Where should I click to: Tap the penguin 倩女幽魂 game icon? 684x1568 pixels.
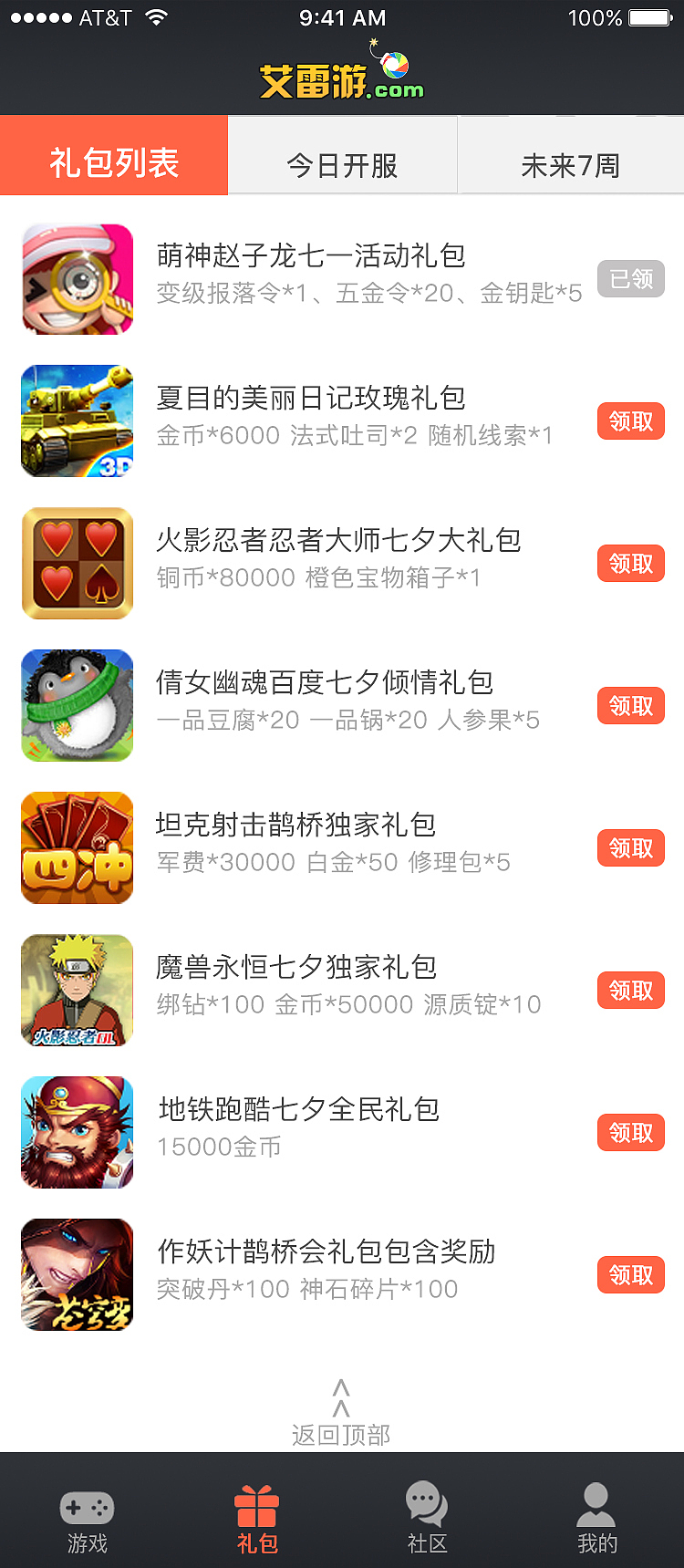77,705
